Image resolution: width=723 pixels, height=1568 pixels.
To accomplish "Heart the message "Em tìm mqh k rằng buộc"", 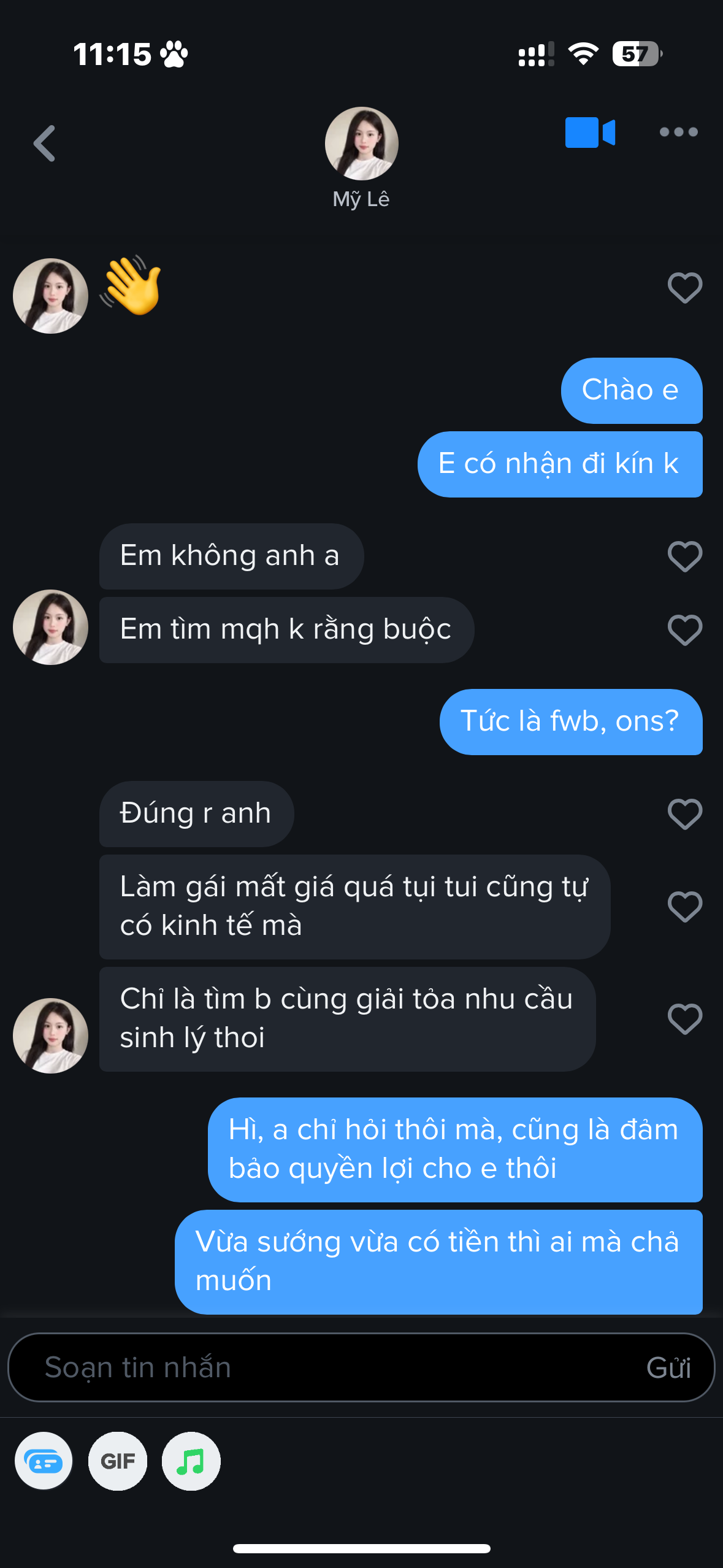I will (684, 630).
